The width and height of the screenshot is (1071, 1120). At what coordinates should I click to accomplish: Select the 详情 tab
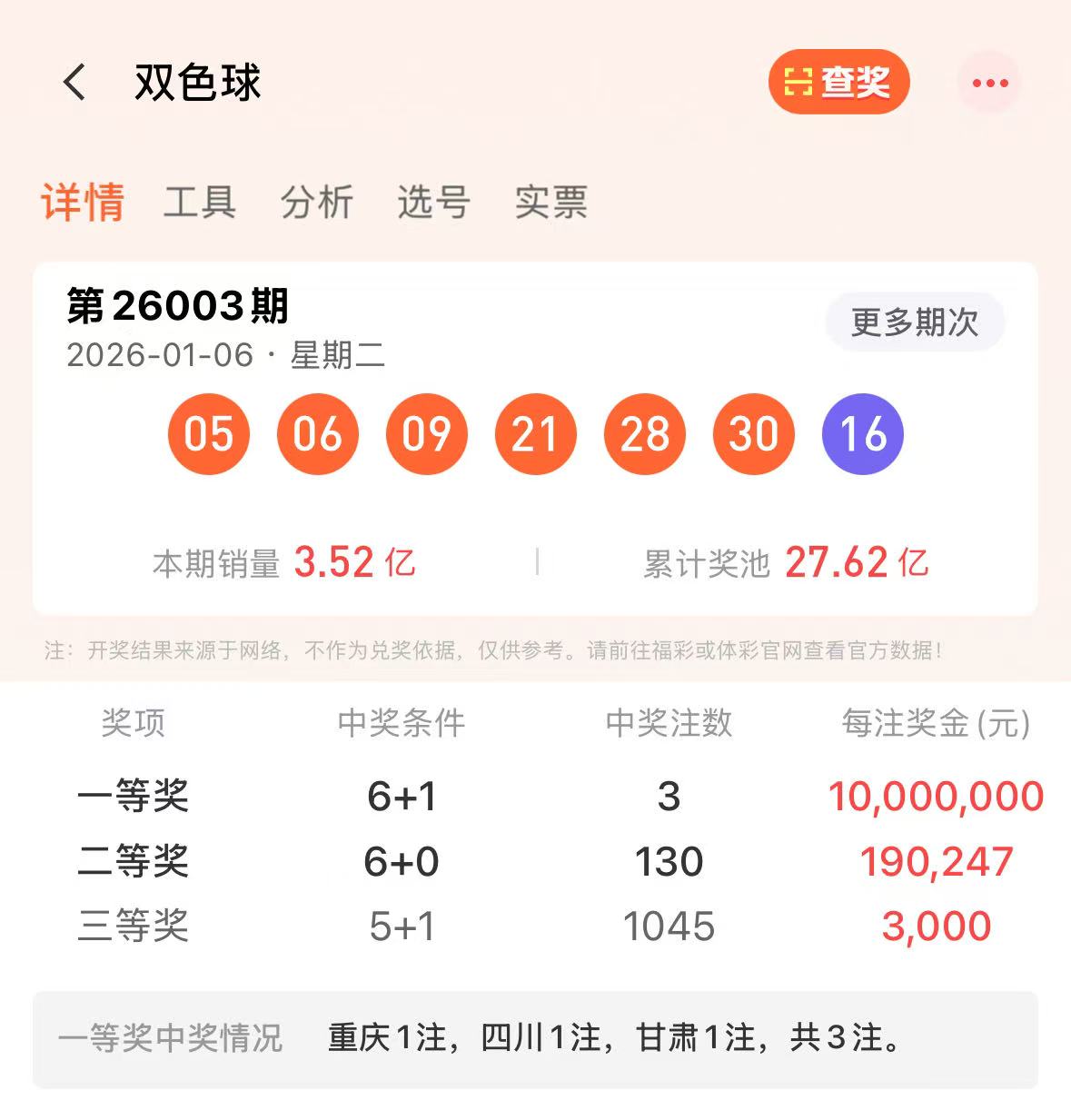(83, 202)
